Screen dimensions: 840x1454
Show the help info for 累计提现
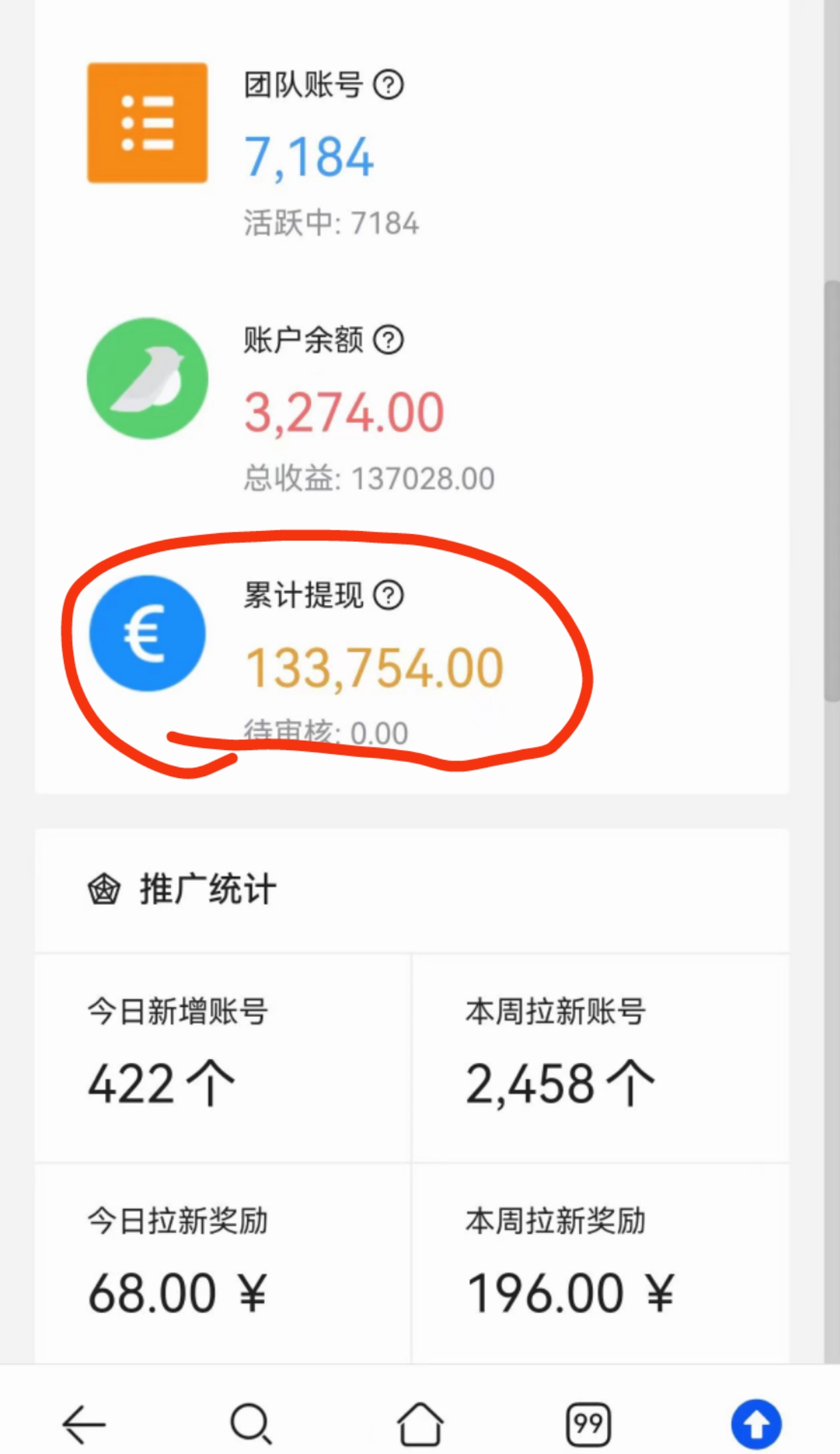click(x=388, y=595)
